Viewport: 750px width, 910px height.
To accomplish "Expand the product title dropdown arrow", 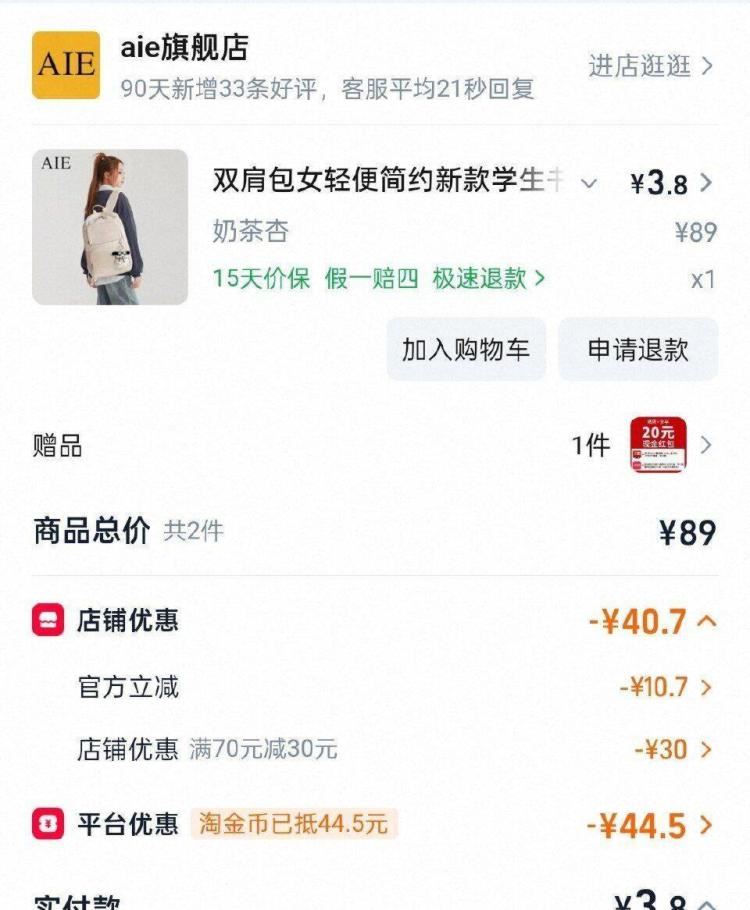I will coord(589,183).
